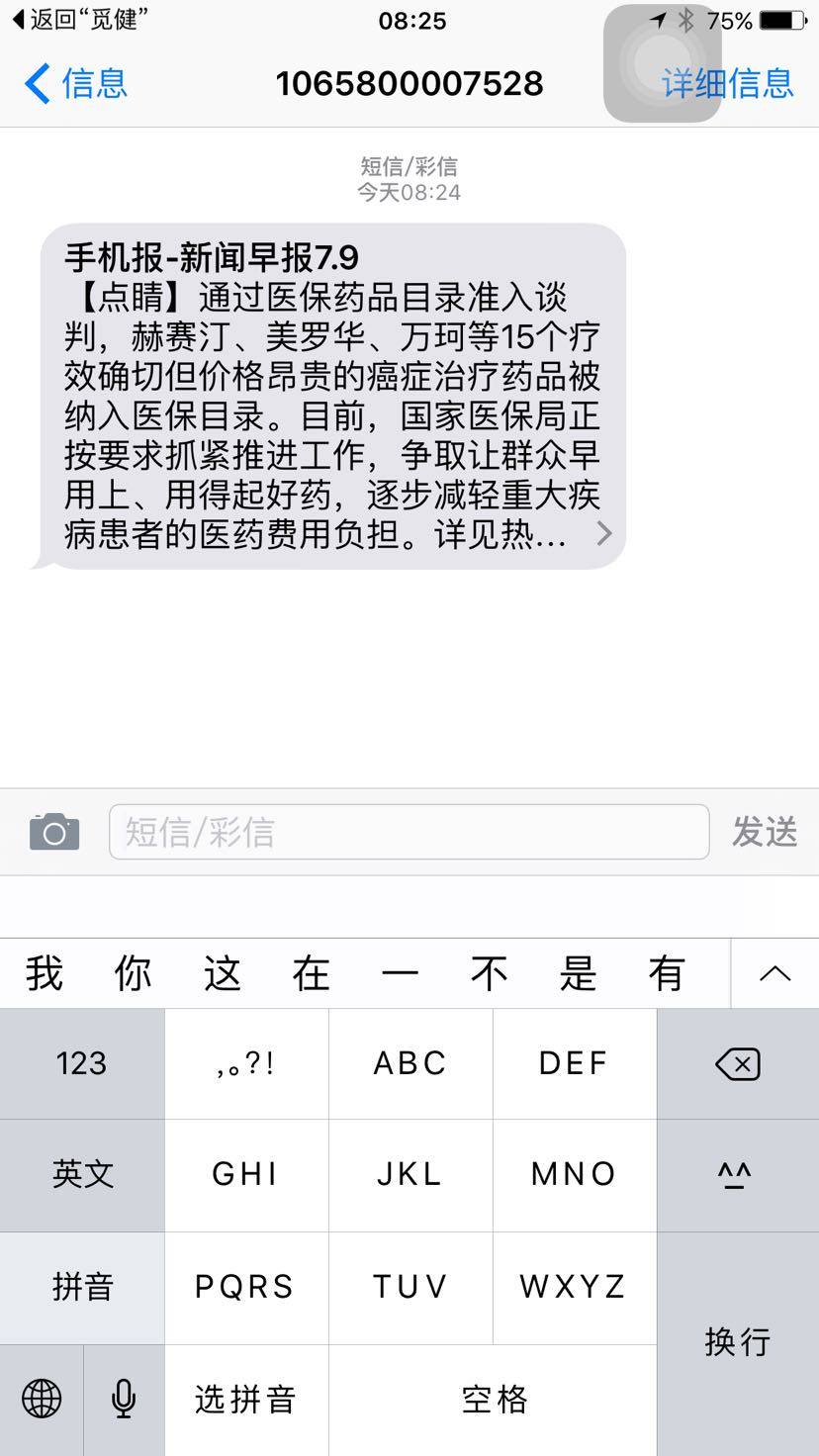Choose the suggested word 这
819x1456 pixels.
pyautogui.click(x=223, y=973)
